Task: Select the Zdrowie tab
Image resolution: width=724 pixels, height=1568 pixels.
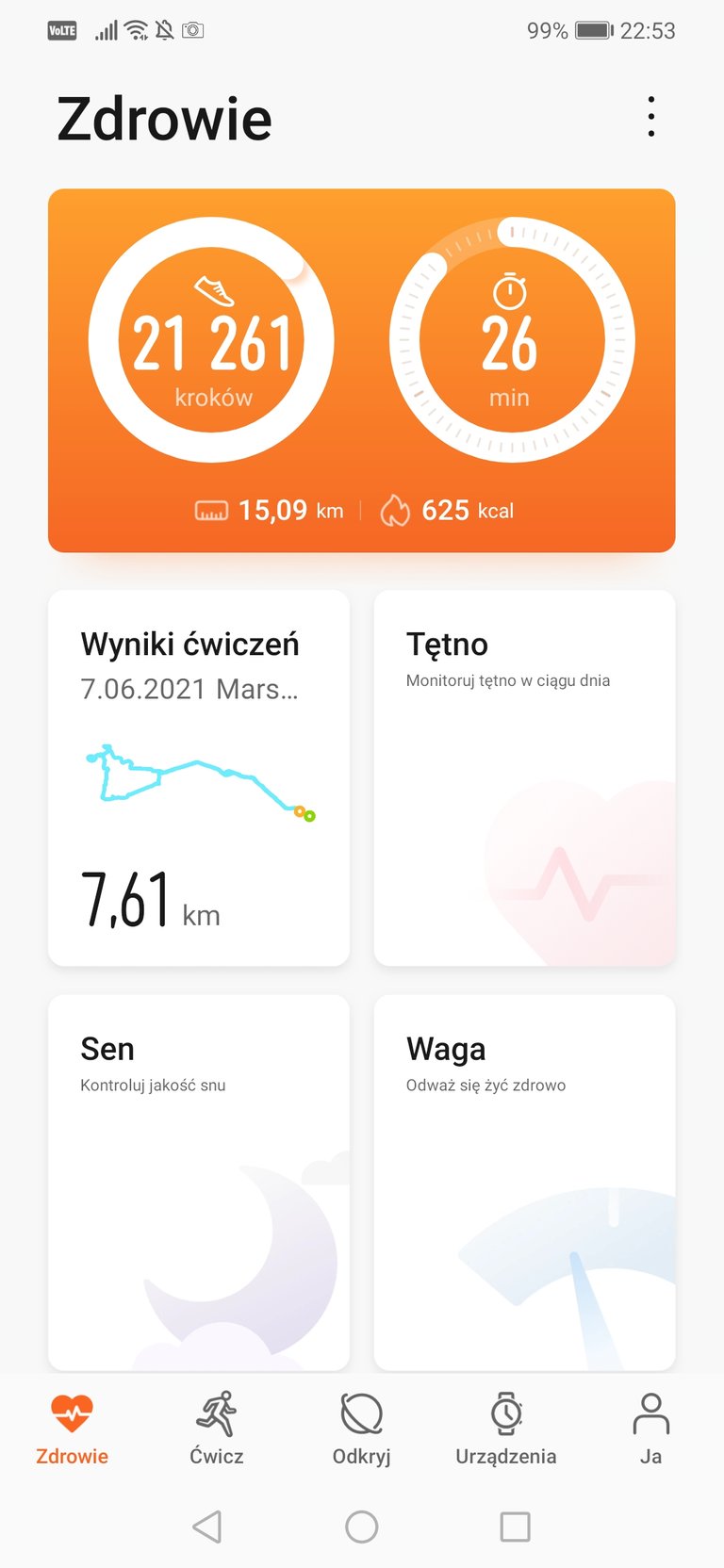Action: click(x=73, y=1429)
